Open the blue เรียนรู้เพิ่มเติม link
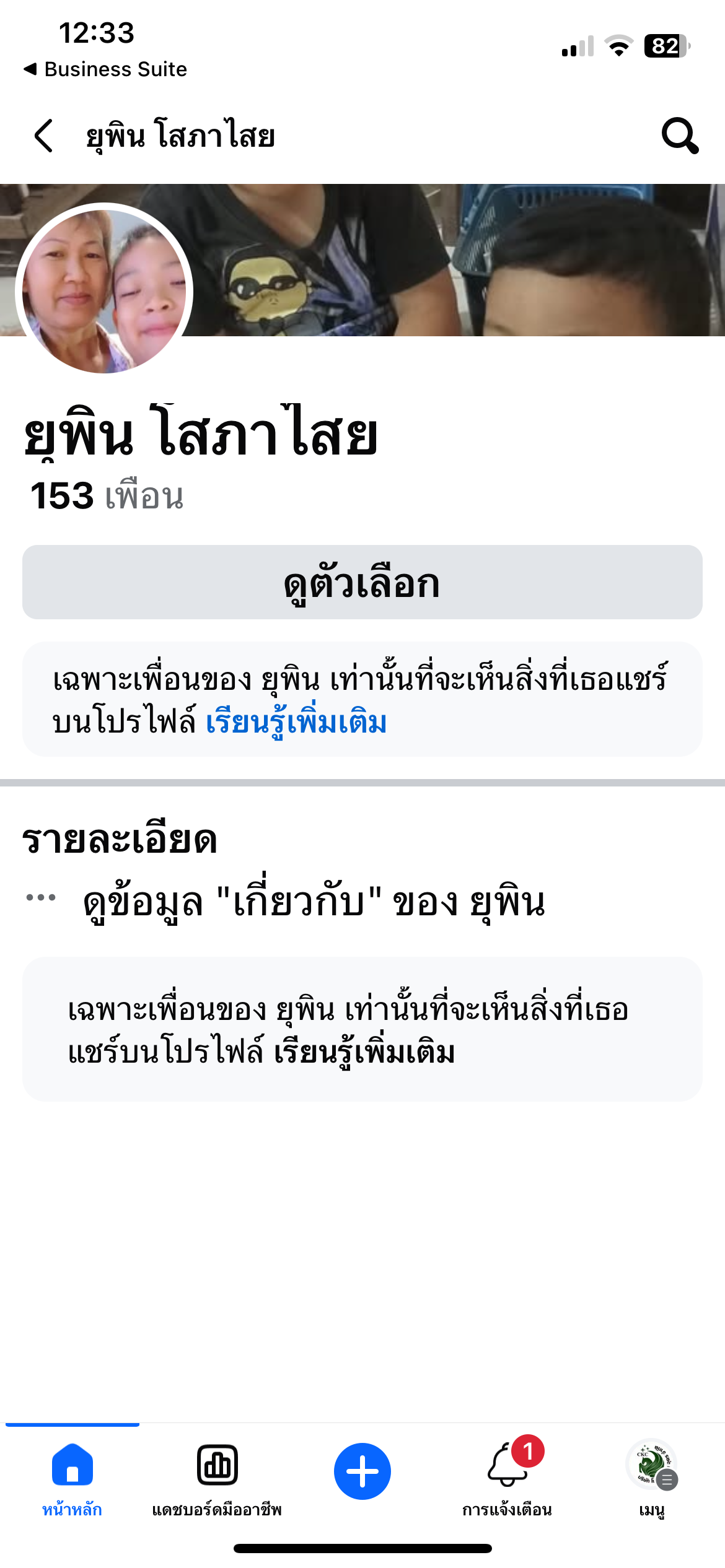725x1568 pixels. pos(296,723)
